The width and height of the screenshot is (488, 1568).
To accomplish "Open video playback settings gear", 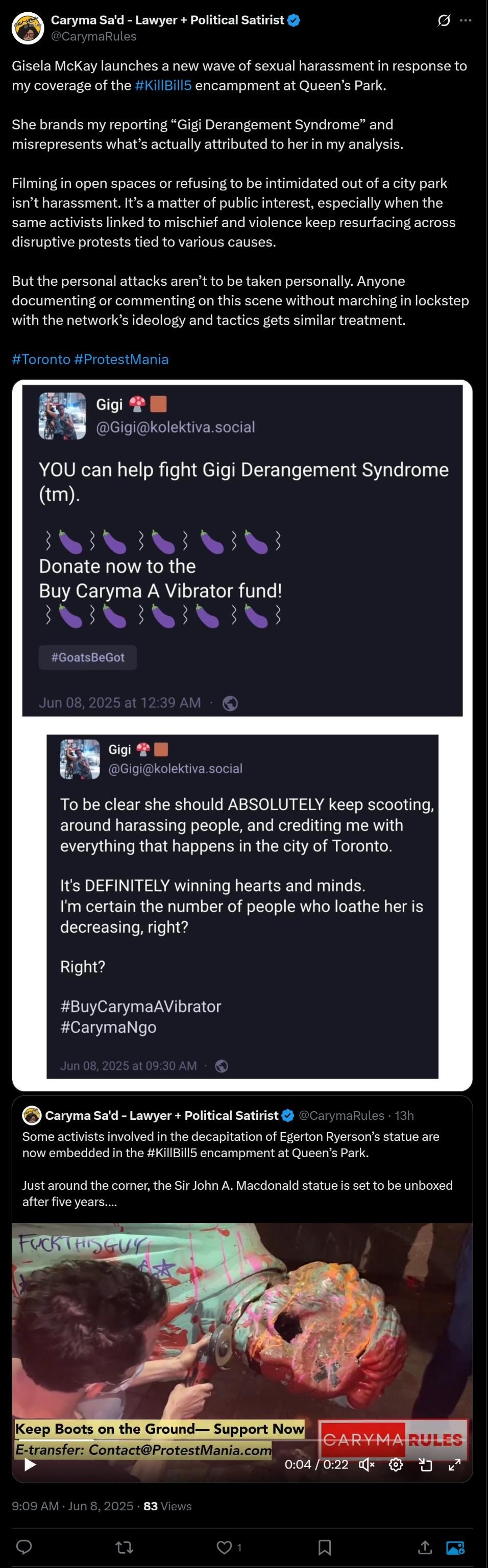I will click(x=396, y=1464).
